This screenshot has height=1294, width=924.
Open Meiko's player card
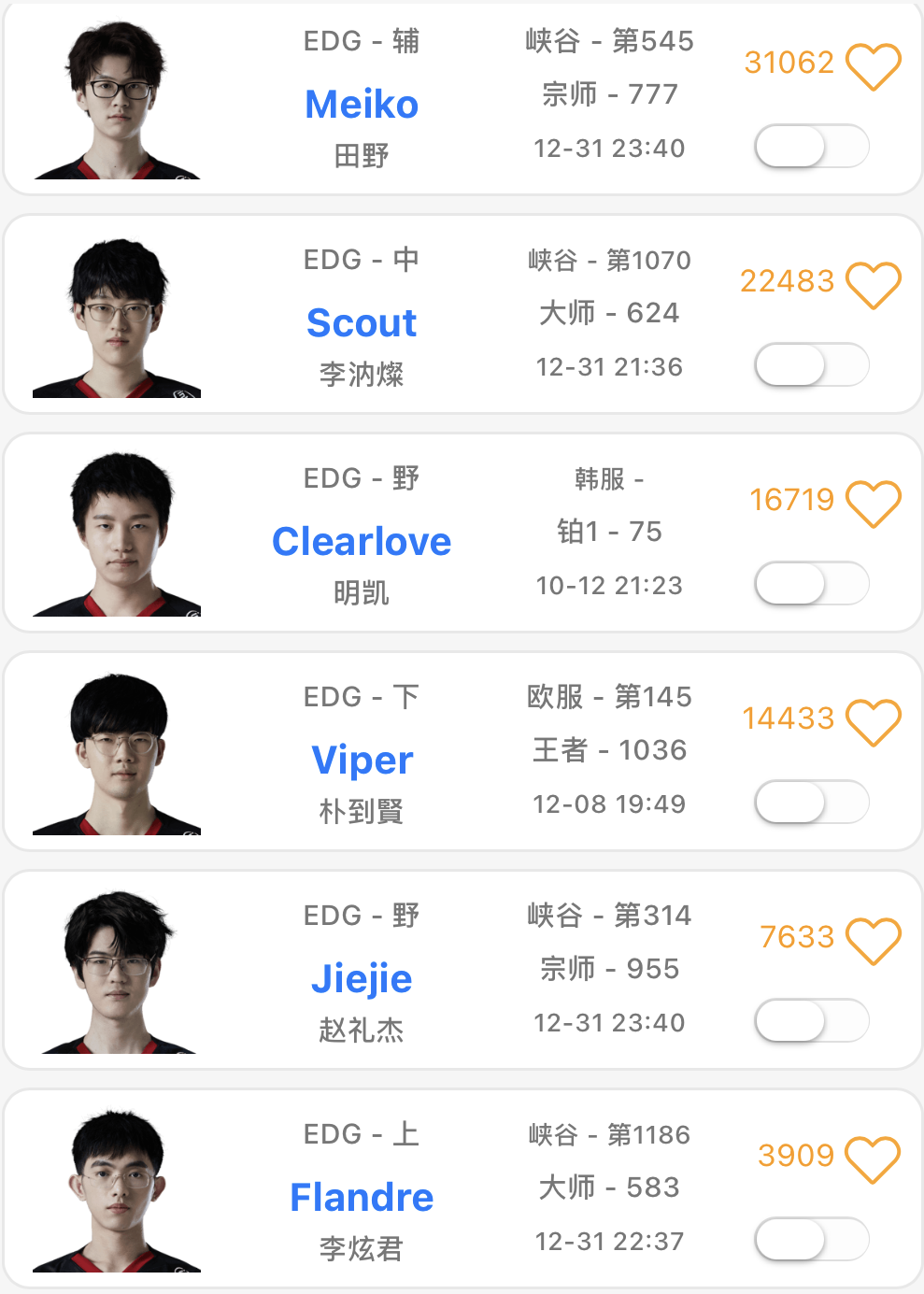pos(362,104)
